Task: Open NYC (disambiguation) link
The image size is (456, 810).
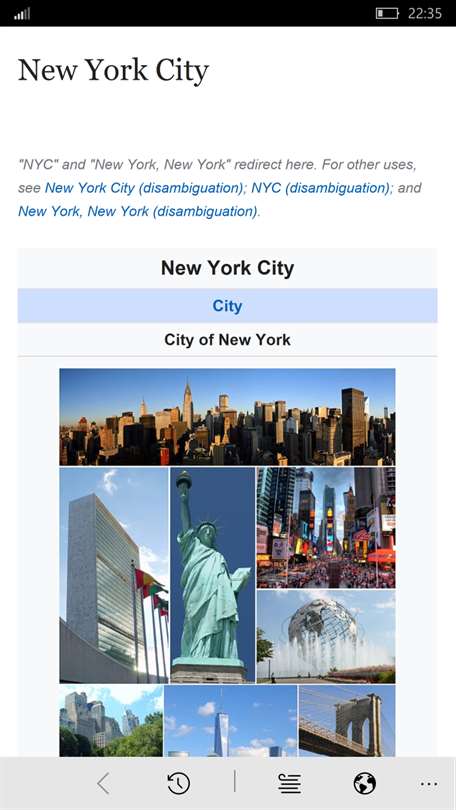Action: click(320, 188)
